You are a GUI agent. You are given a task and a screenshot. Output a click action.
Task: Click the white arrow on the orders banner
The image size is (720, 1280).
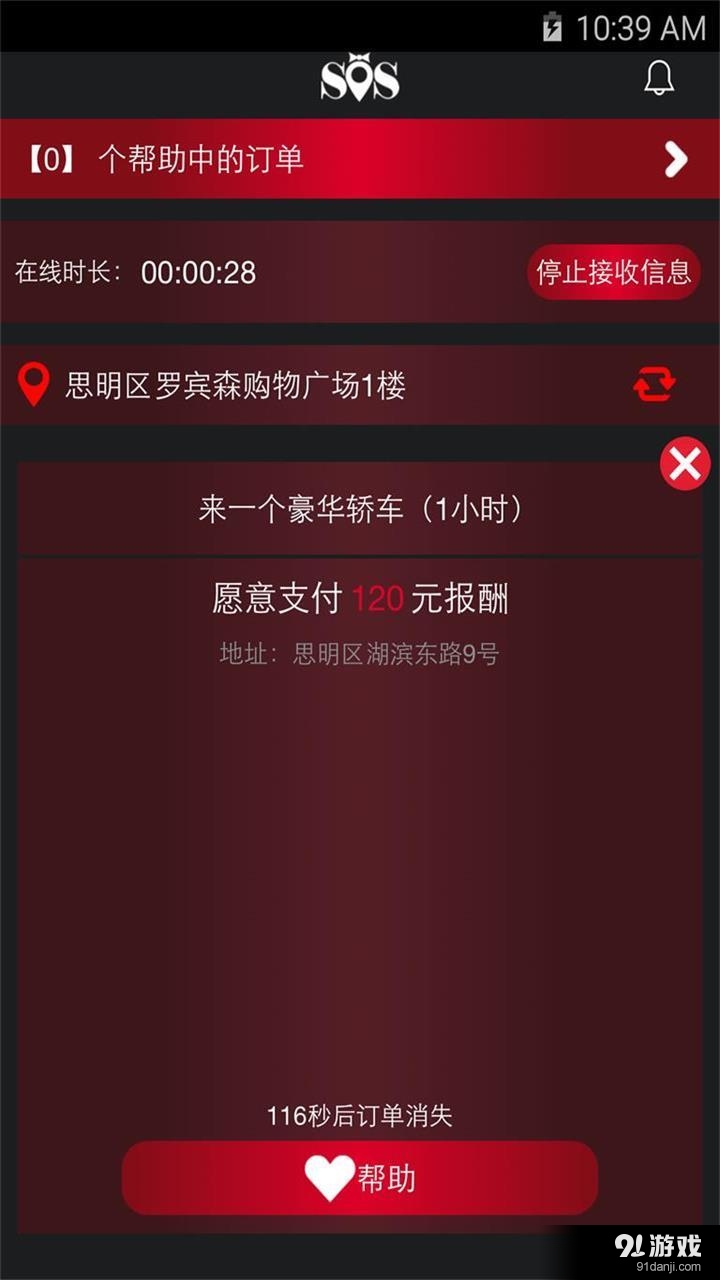(x=674, y=160)
